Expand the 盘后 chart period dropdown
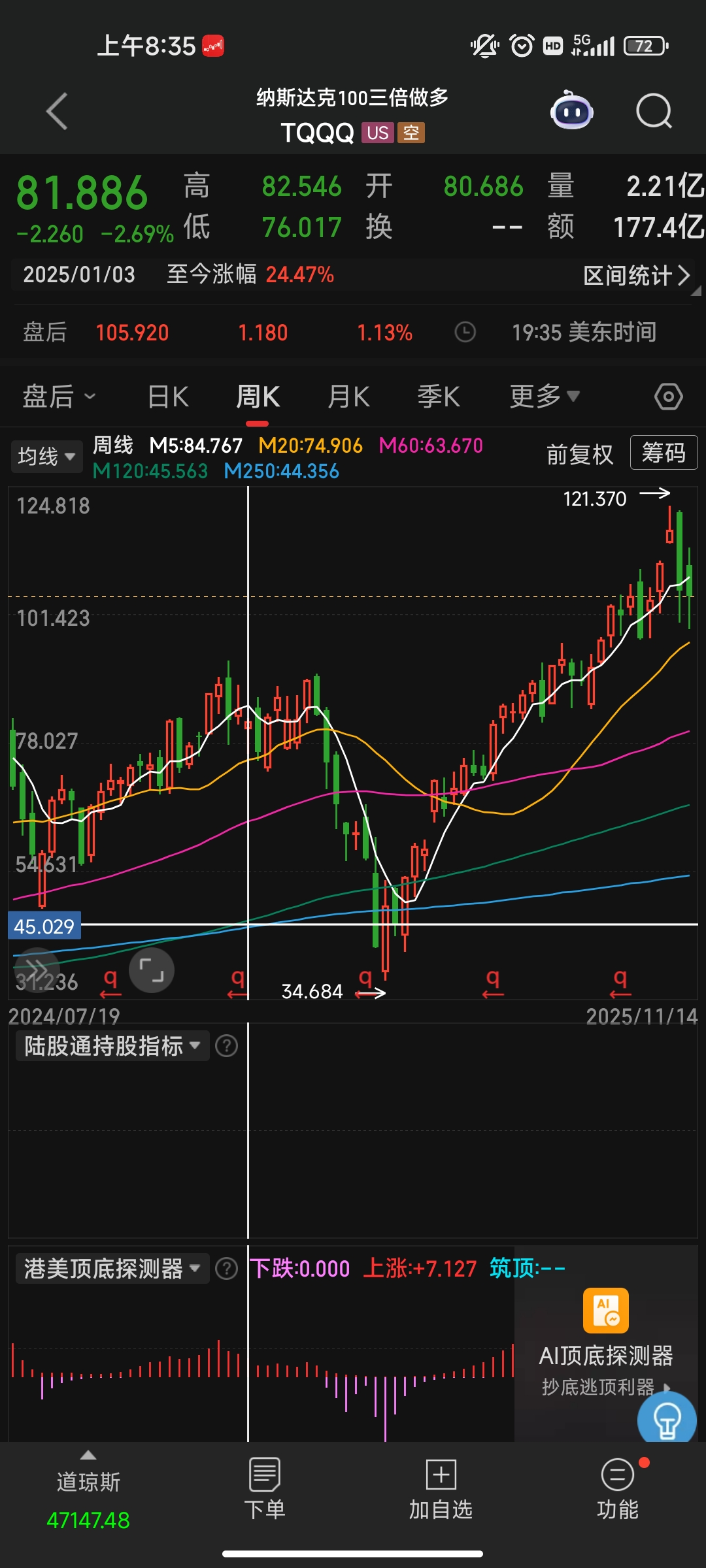Viewport: 706px width, 1568px height. tap(59, 397)
